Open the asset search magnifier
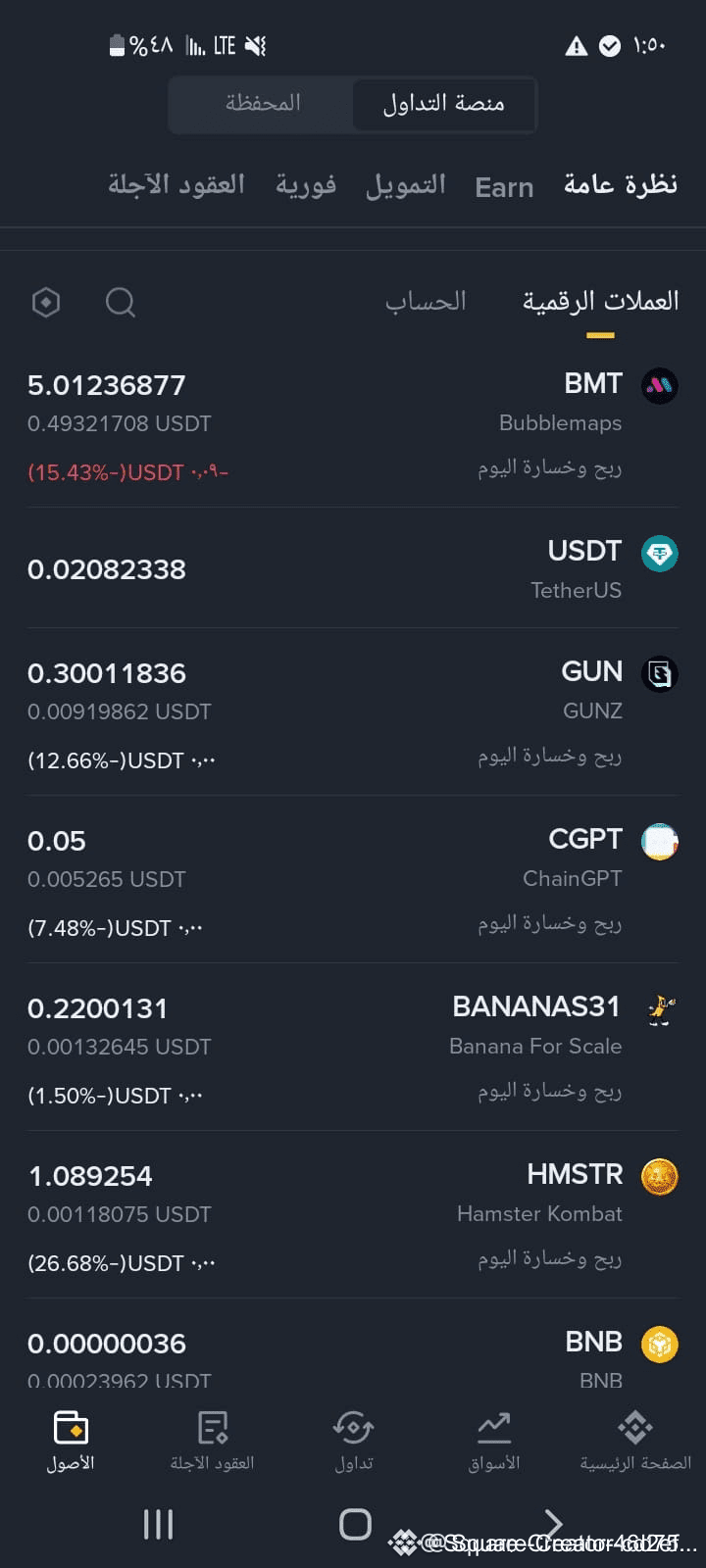This screenshot has width=706, height=1568. [x=120, y=302]
